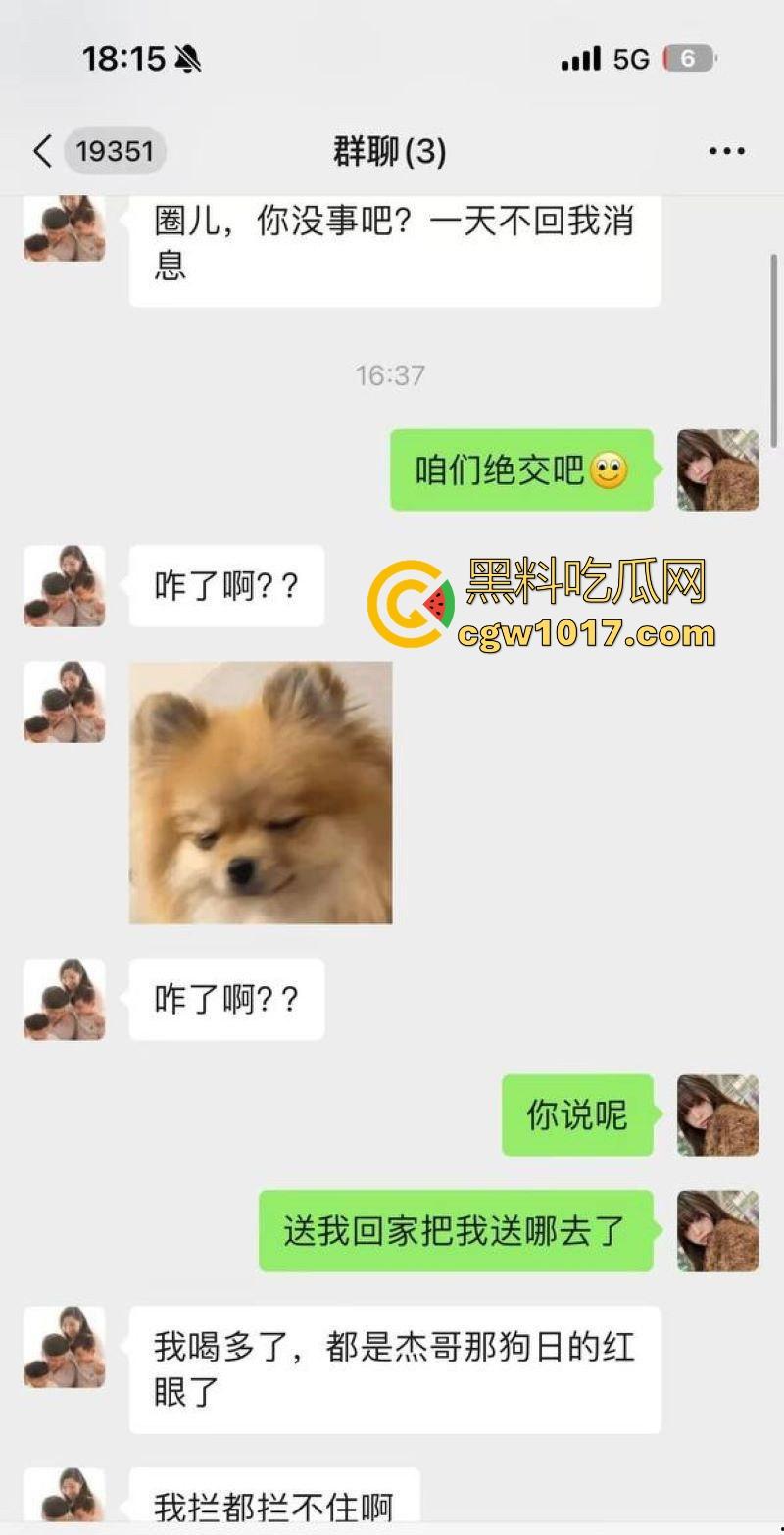Tap the muted notifications bell icon
This screenshot has height=1535, width=784.
click(188, 59)
